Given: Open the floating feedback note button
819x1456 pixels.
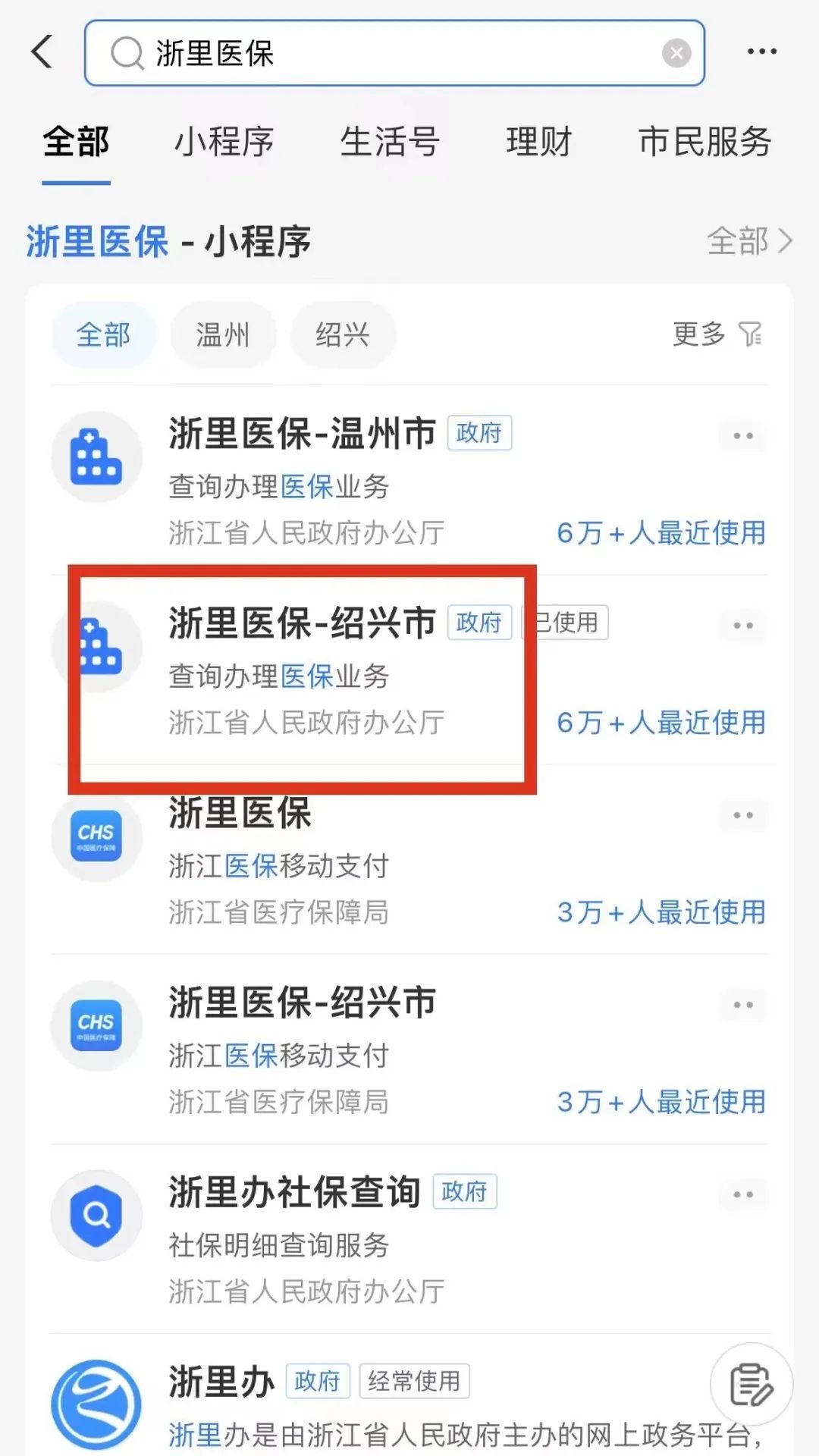Looking at the screenshot, I should pos(751,1385).
